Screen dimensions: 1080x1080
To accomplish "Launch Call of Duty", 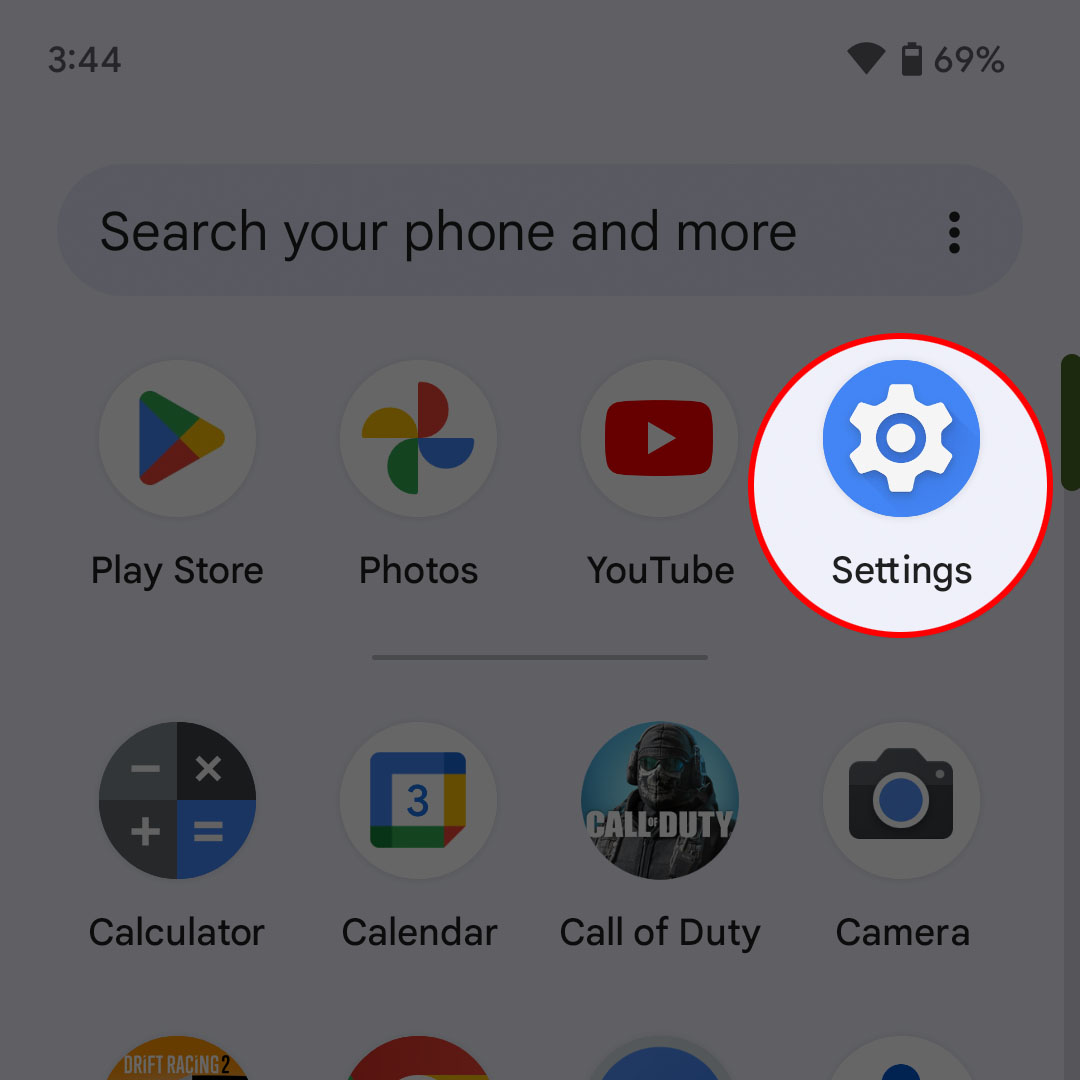I will pyautogui.click(x=659, y=800).
